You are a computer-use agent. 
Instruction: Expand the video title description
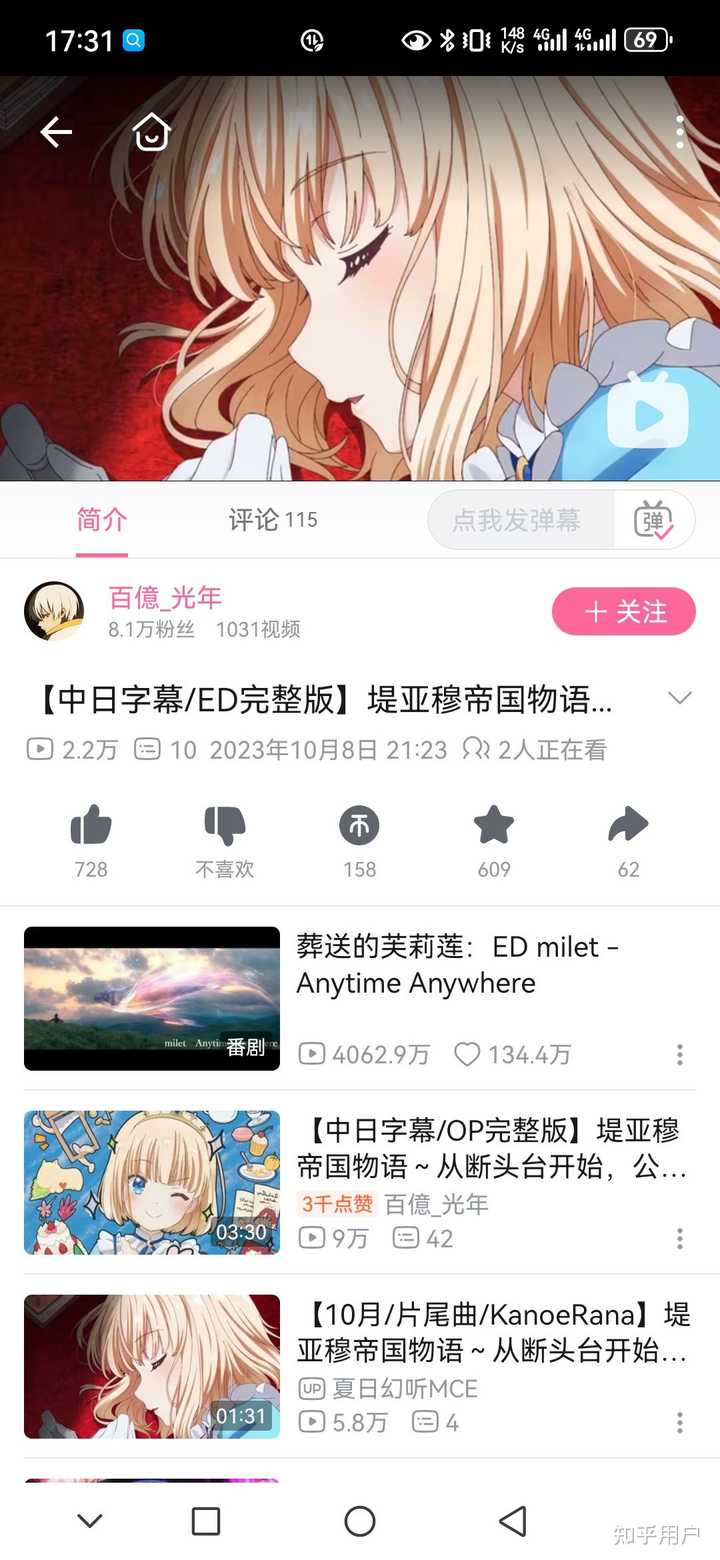click(680, 697)
